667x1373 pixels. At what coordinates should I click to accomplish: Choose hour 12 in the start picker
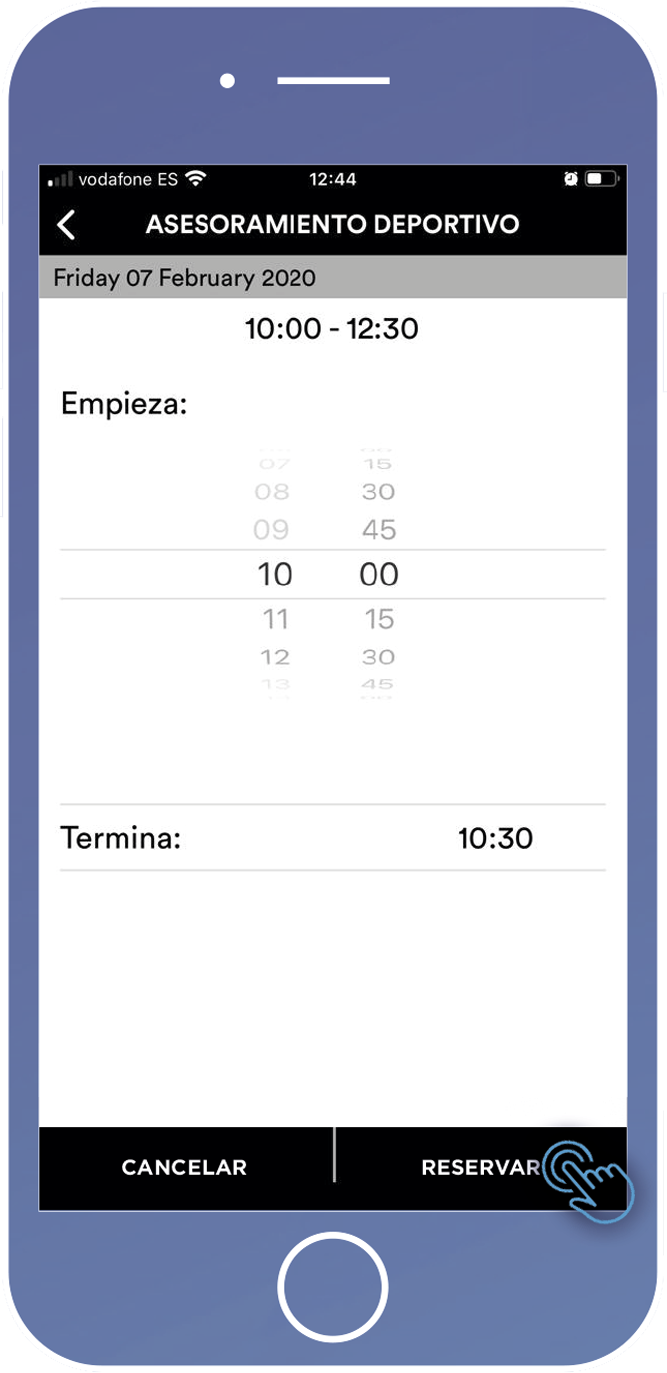point(275,657)
